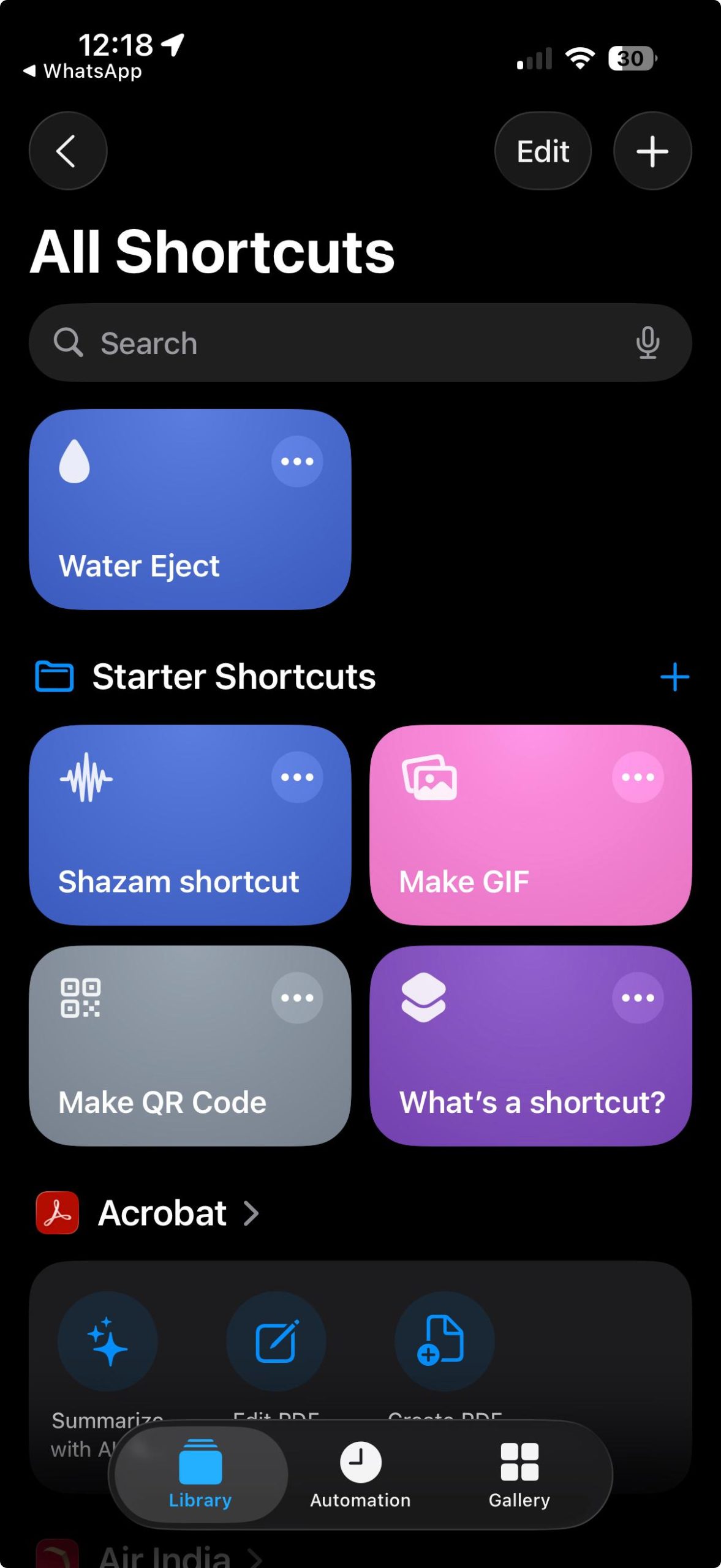Switch to the Gallery tab
Screen dimensions: 721x1568
click(x=519, y=1474)
